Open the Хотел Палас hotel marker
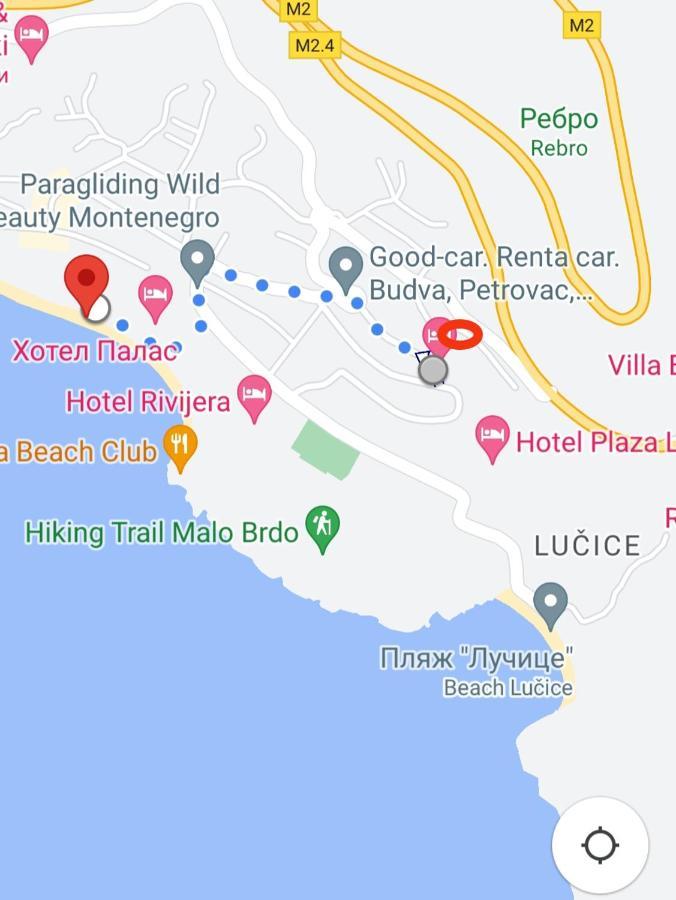Image resolution: width=676 pixels, height=900 pixels. pyautogui.click(x=155, y=297)
